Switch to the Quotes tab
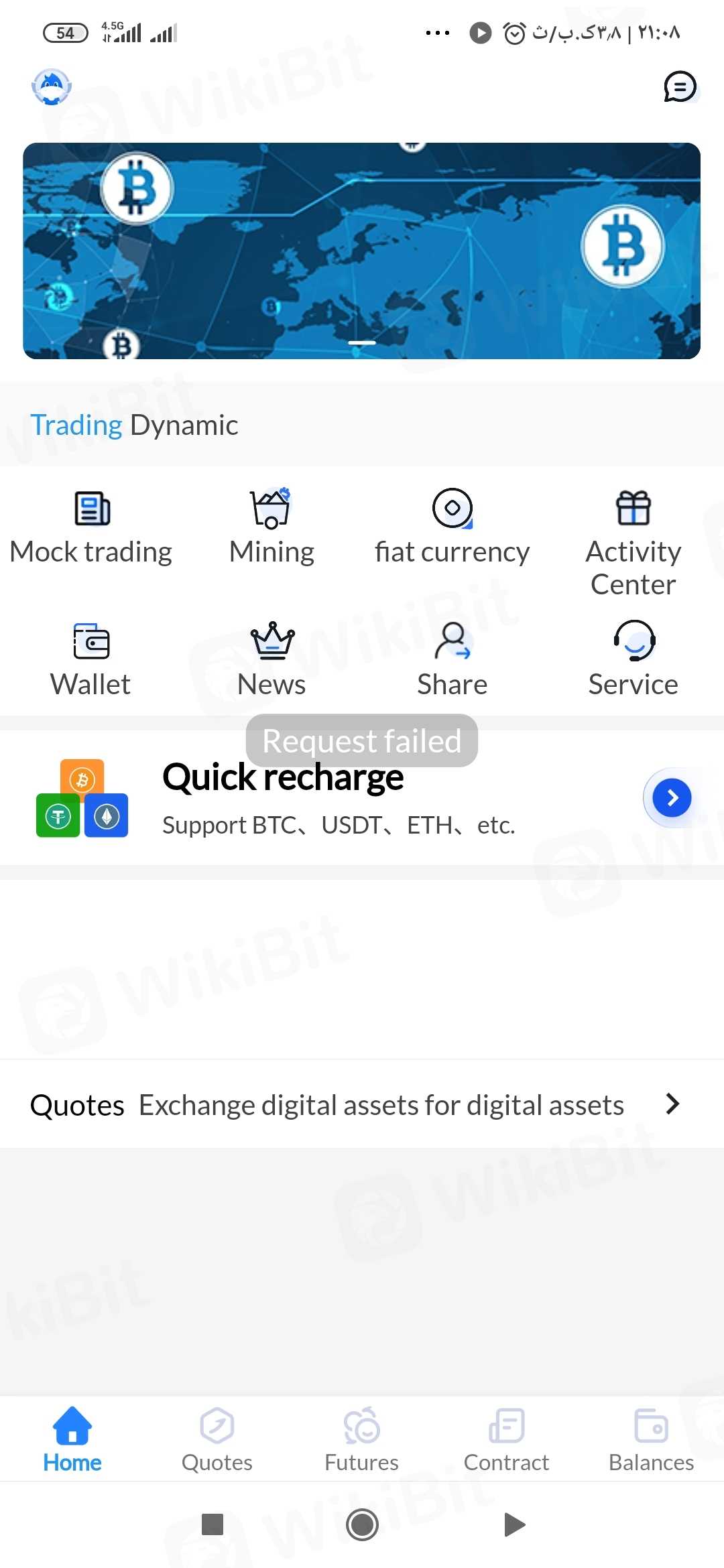This screenshot has height=1568, width=724. pos(217,1439)
